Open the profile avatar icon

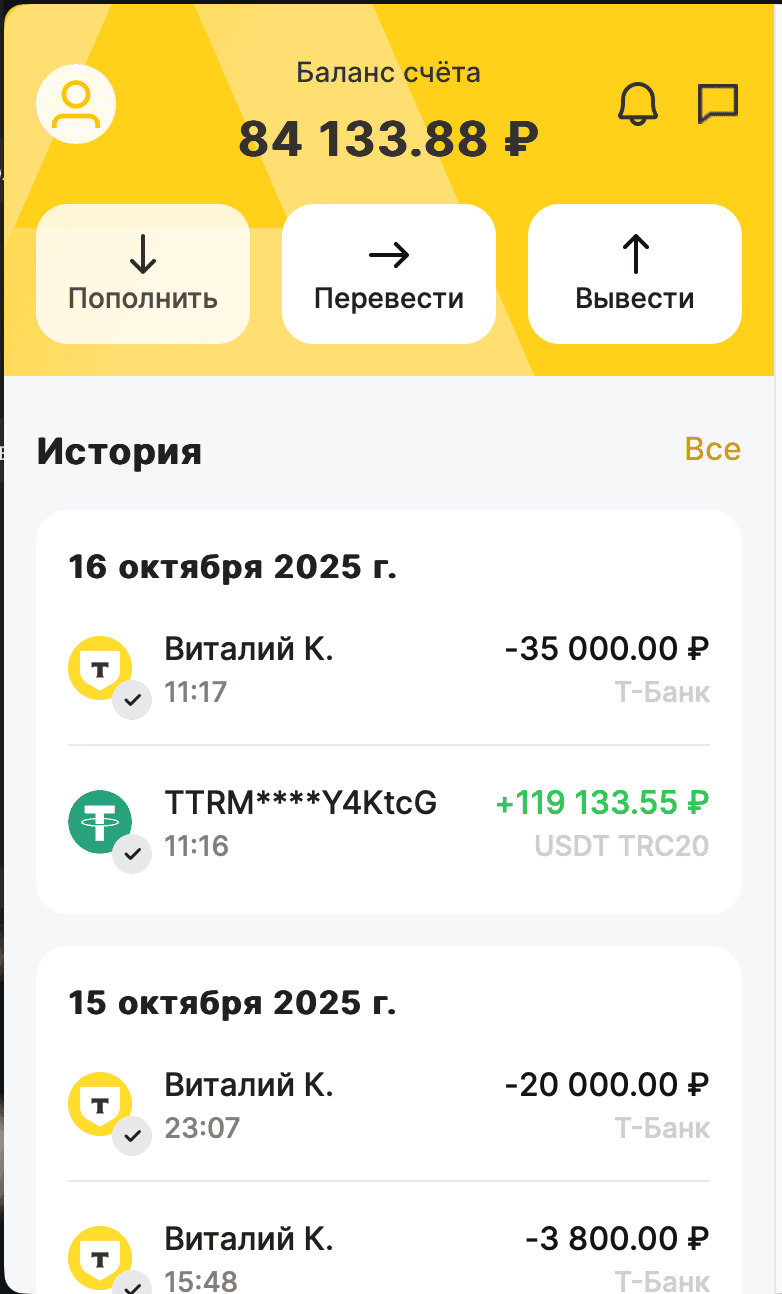(x=76, y=104)
